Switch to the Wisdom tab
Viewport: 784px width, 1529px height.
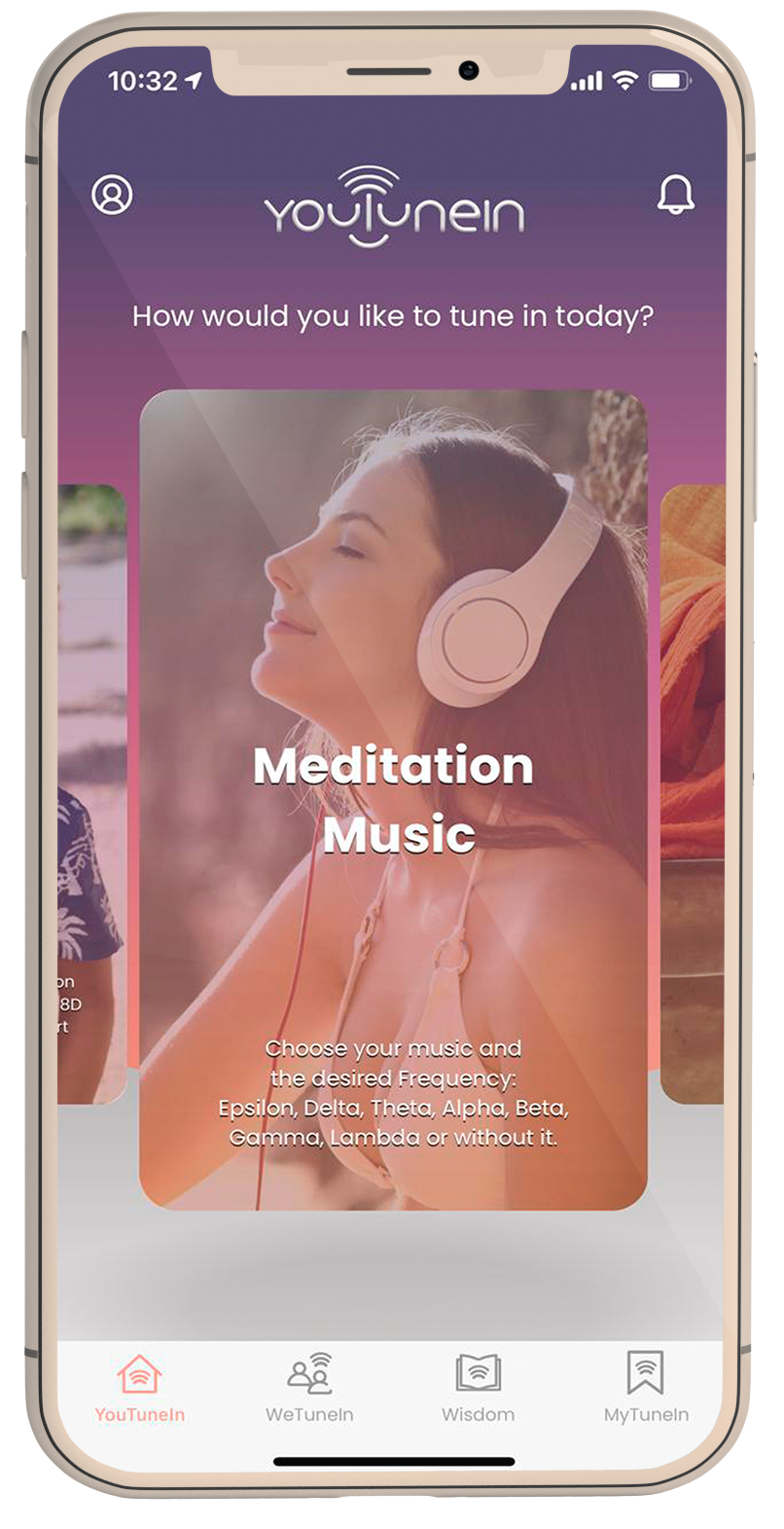tap(478, 1388)
